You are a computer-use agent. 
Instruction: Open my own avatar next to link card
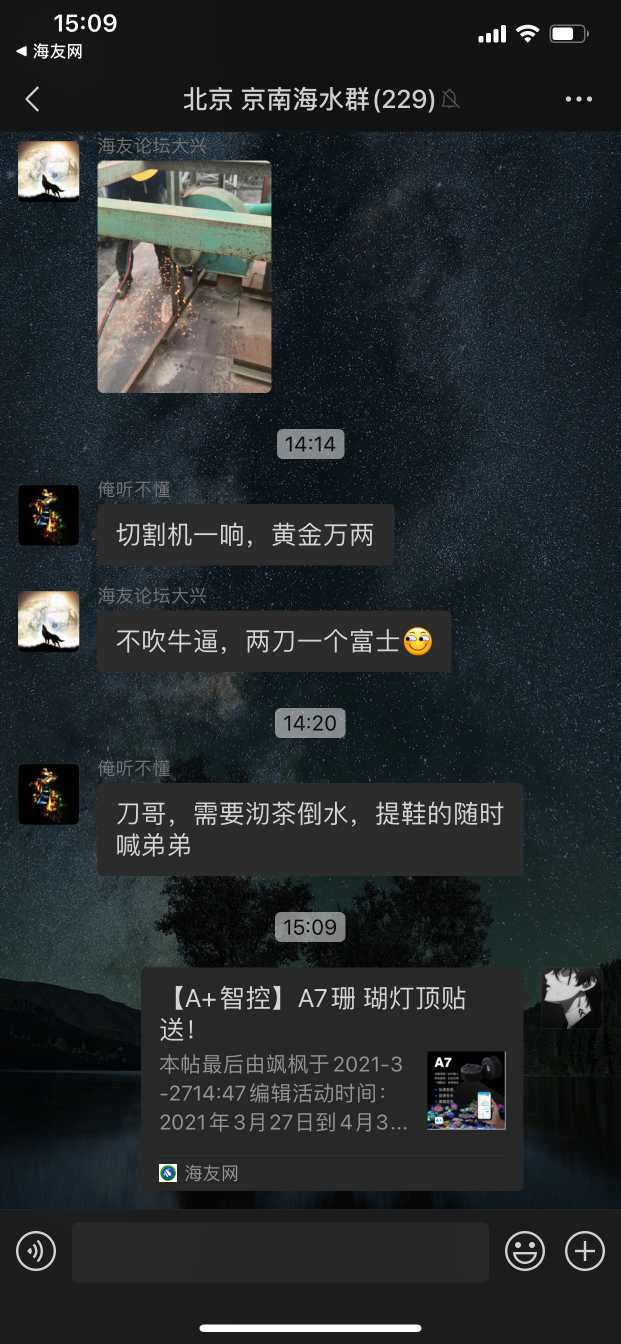[572, 998]
